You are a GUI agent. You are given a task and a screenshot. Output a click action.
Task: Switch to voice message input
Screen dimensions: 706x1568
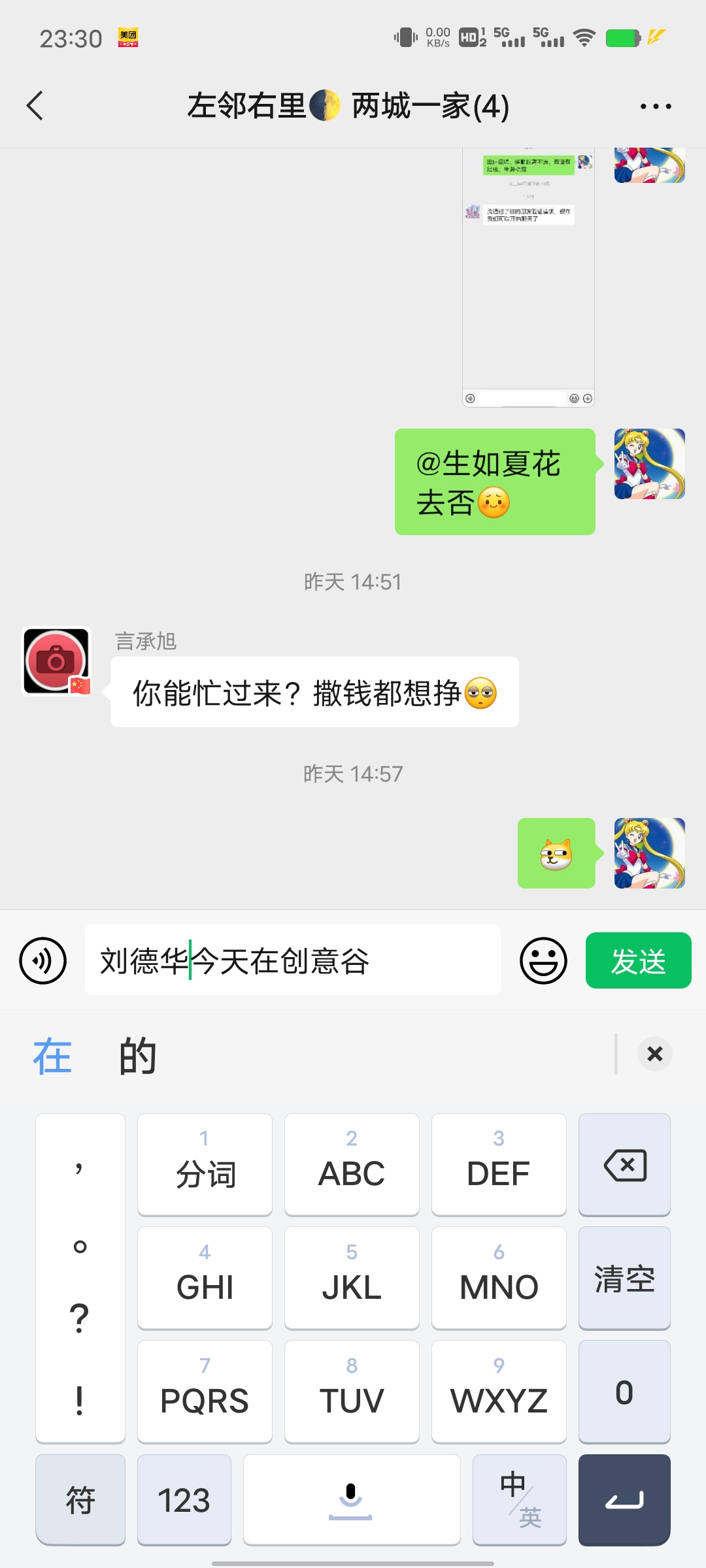(x=43, y=960)
